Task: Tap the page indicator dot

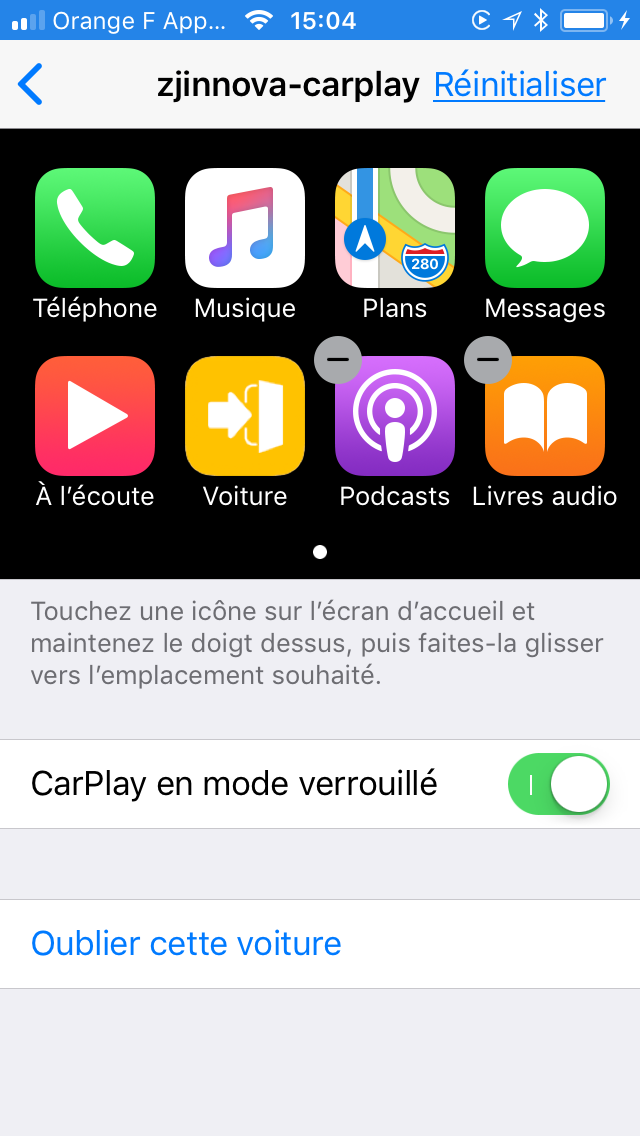Action: pyautogui.click(x=320, y=553)
